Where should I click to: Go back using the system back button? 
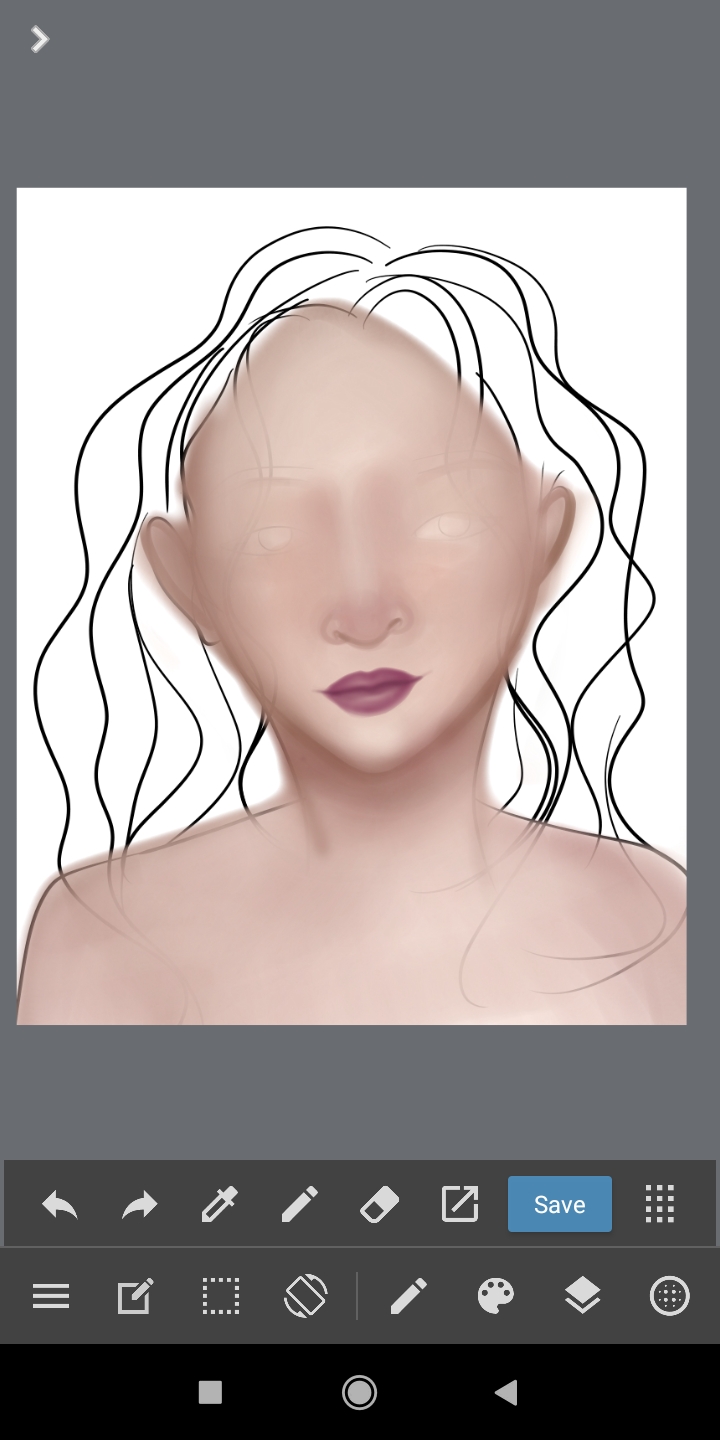(506, 1392)
